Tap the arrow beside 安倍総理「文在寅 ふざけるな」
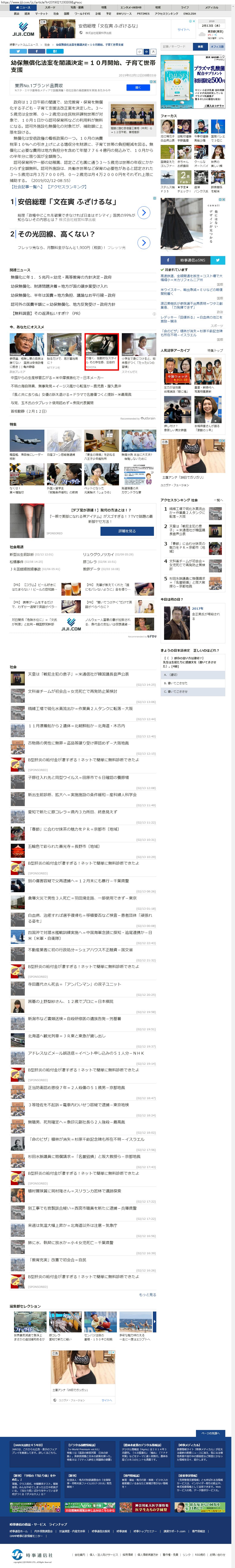The image size is (235, 1568). point(144,212)
